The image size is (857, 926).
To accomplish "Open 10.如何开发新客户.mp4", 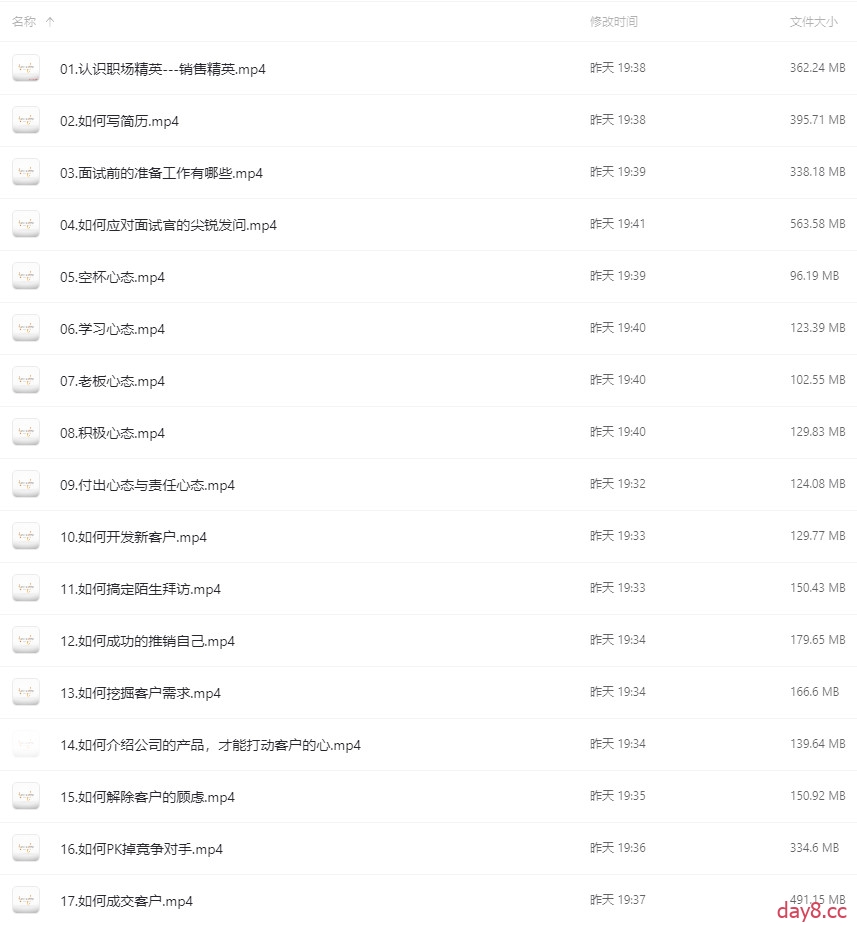I will pos(133,537).
